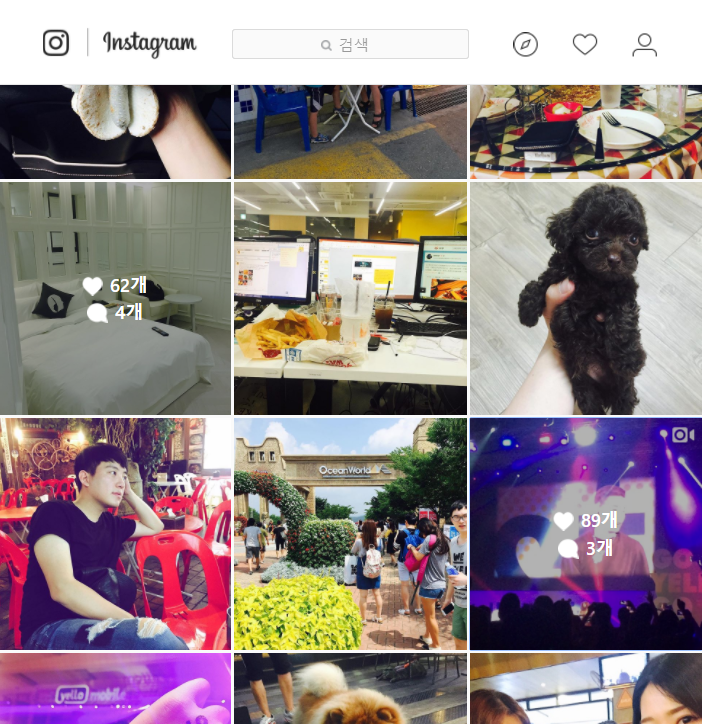Open the bedroom post with 62 likes
This screenshot has width=702, height=724.
pyautogui.click(x=115, y=298)
